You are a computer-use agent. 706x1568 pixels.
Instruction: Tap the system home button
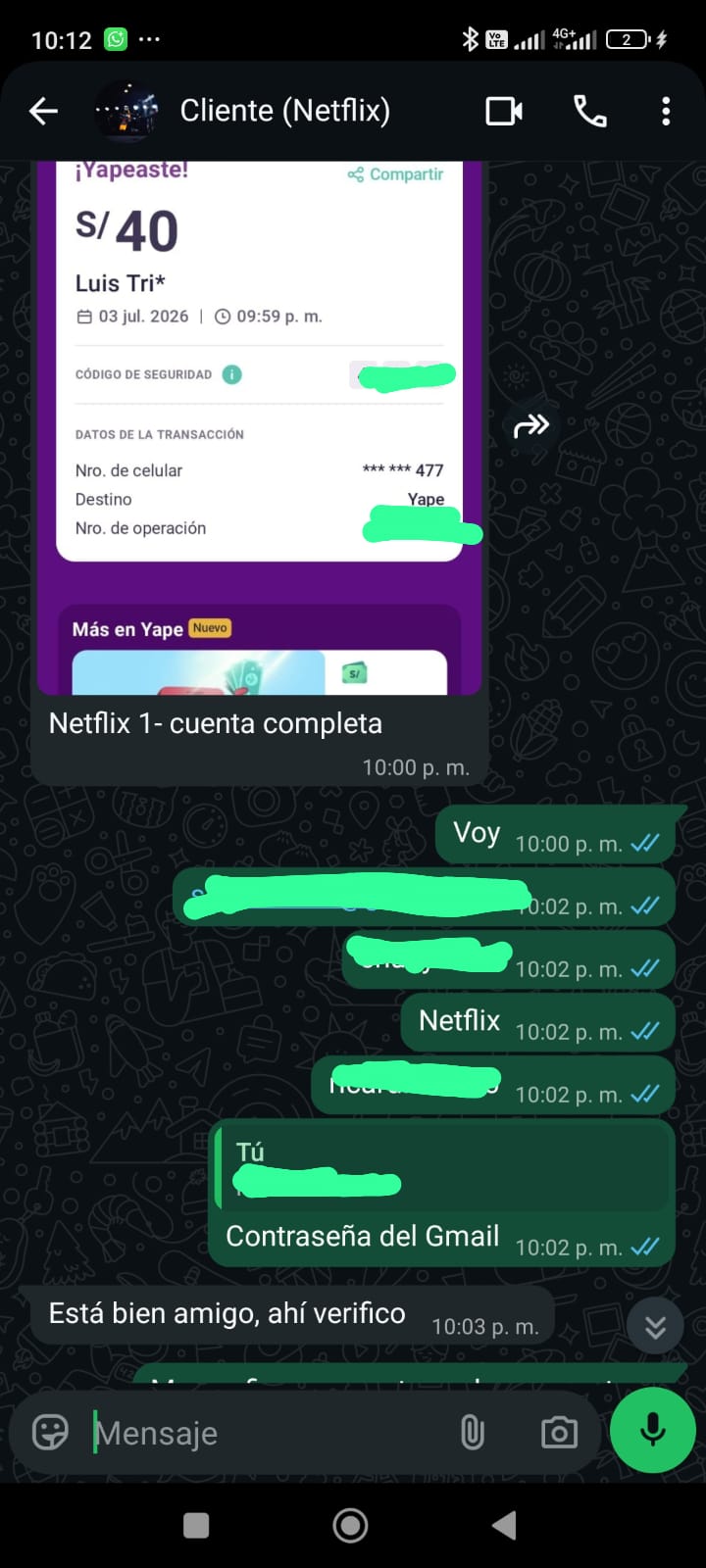350,1525
